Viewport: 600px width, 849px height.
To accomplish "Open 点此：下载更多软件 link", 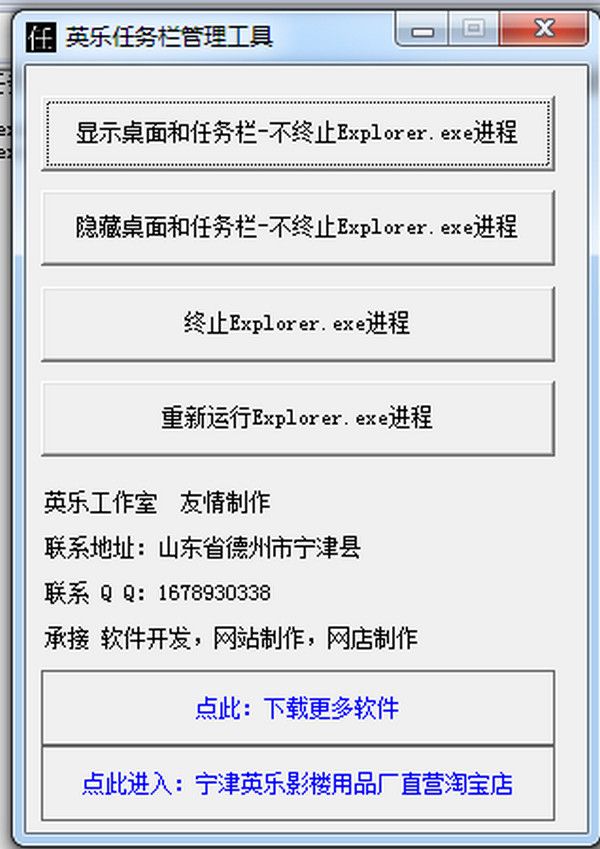I will (x=297, y=708).
